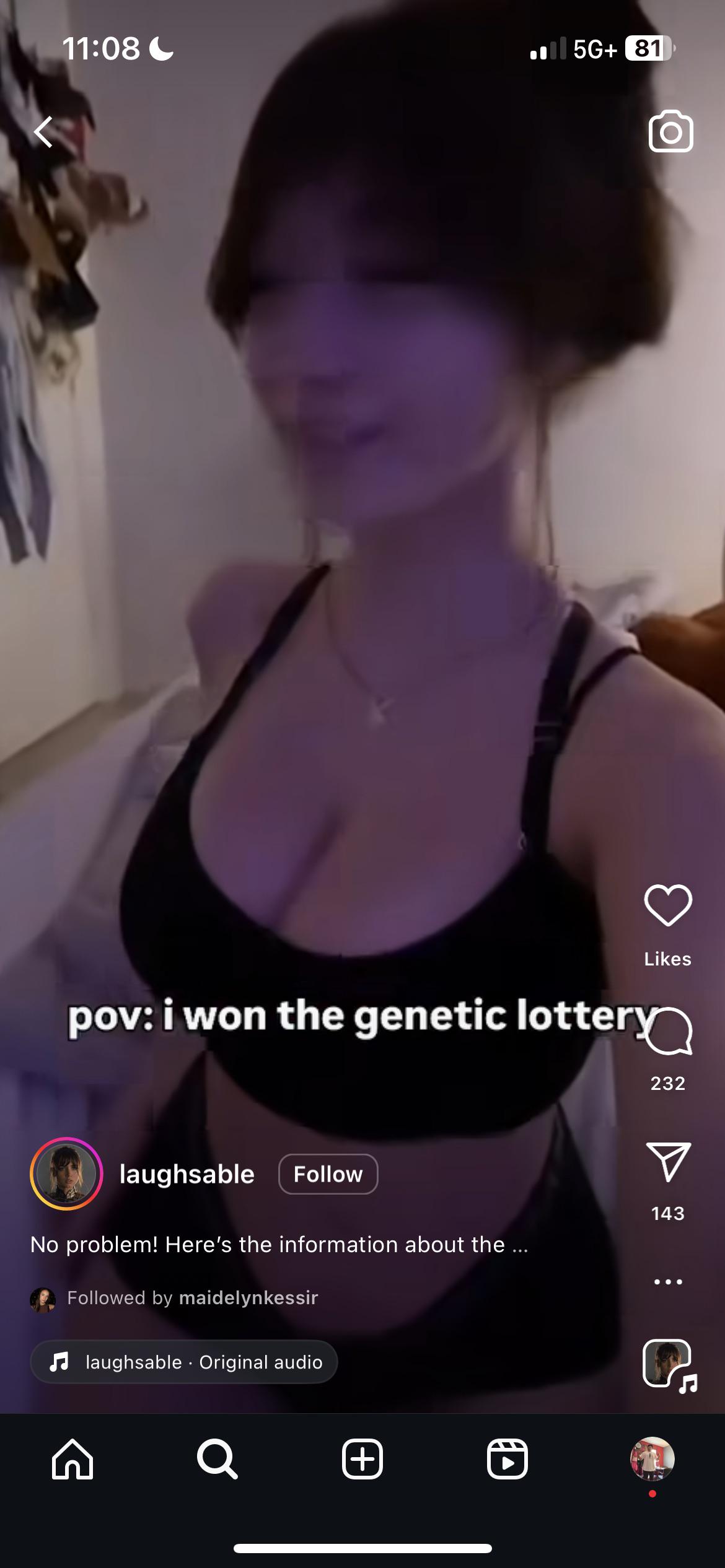Open laughsable's profile from the username
This screenshot has height=1568, width=725.
click(187, 1174)
